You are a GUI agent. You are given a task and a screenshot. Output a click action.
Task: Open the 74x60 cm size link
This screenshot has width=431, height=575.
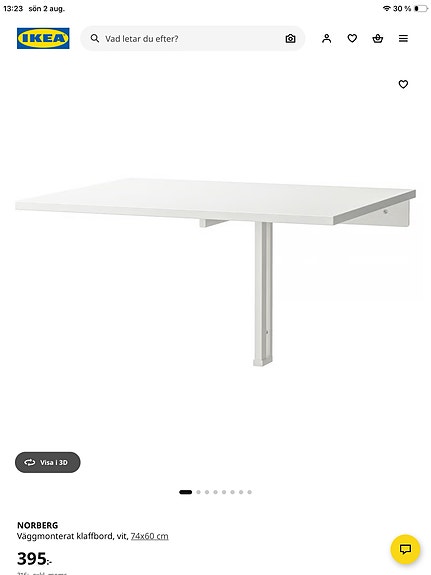coord(150,536)
